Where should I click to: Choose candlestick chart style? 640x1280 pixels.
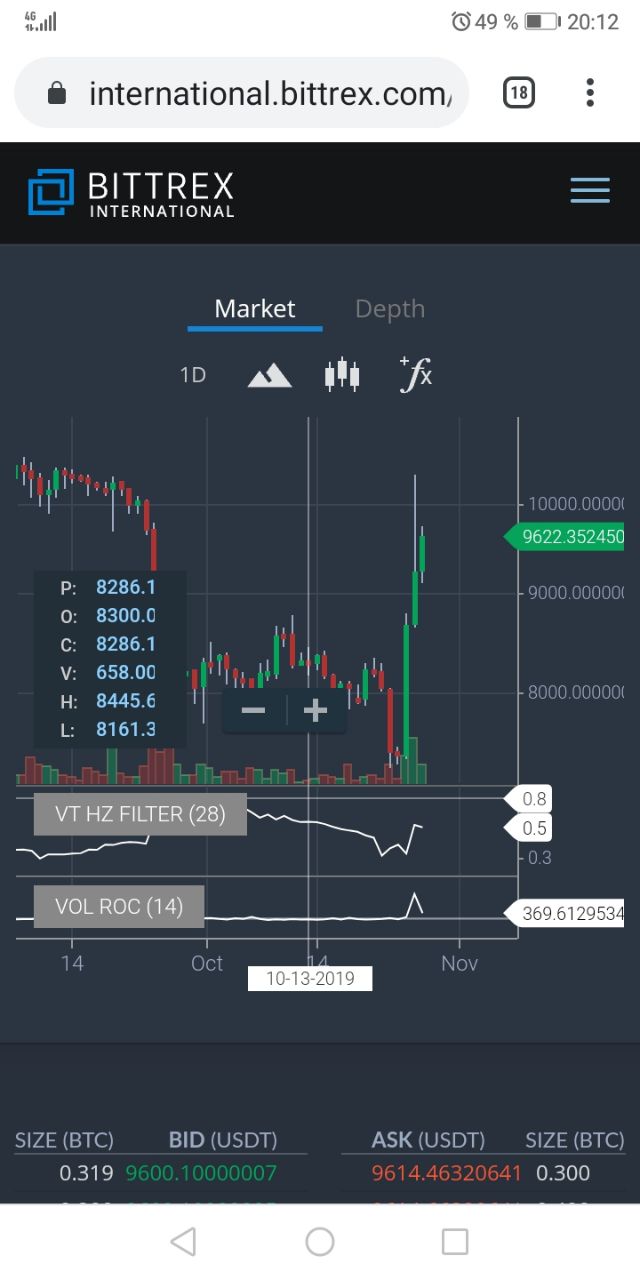(x=341, y=374)
